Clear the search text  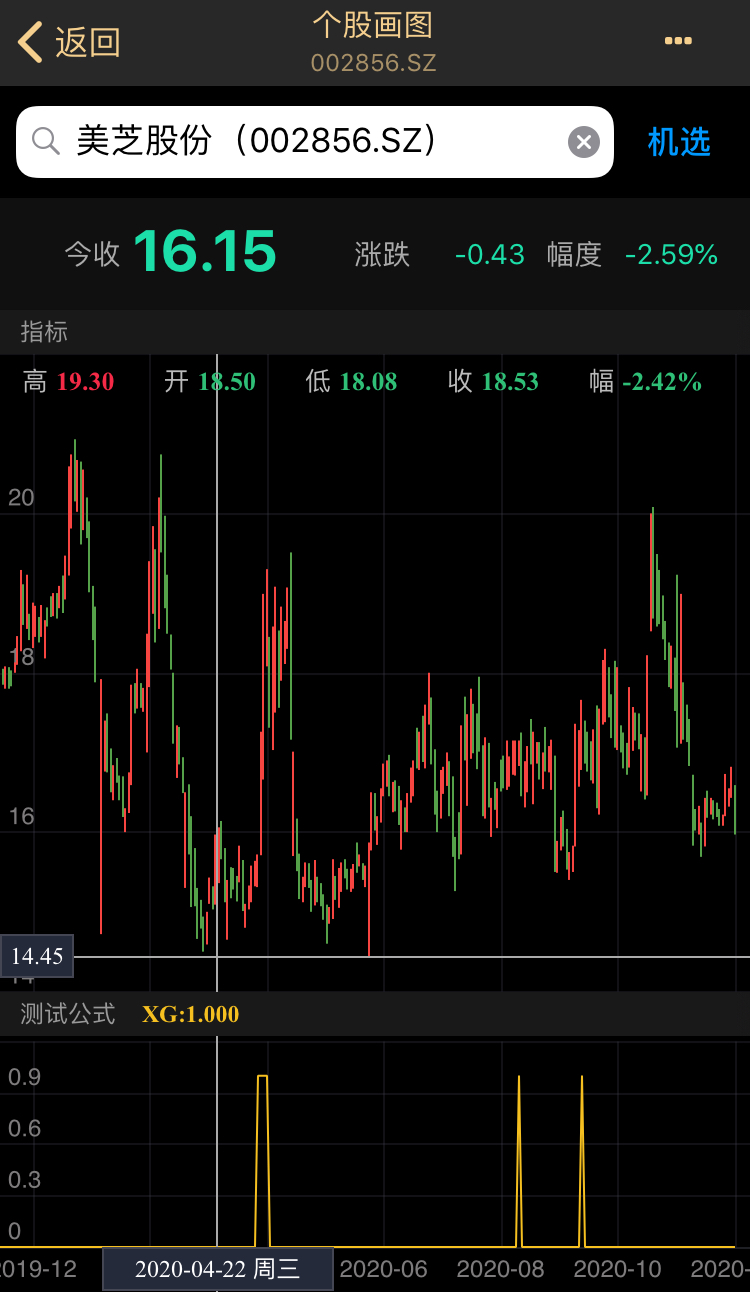coord(584,142)
